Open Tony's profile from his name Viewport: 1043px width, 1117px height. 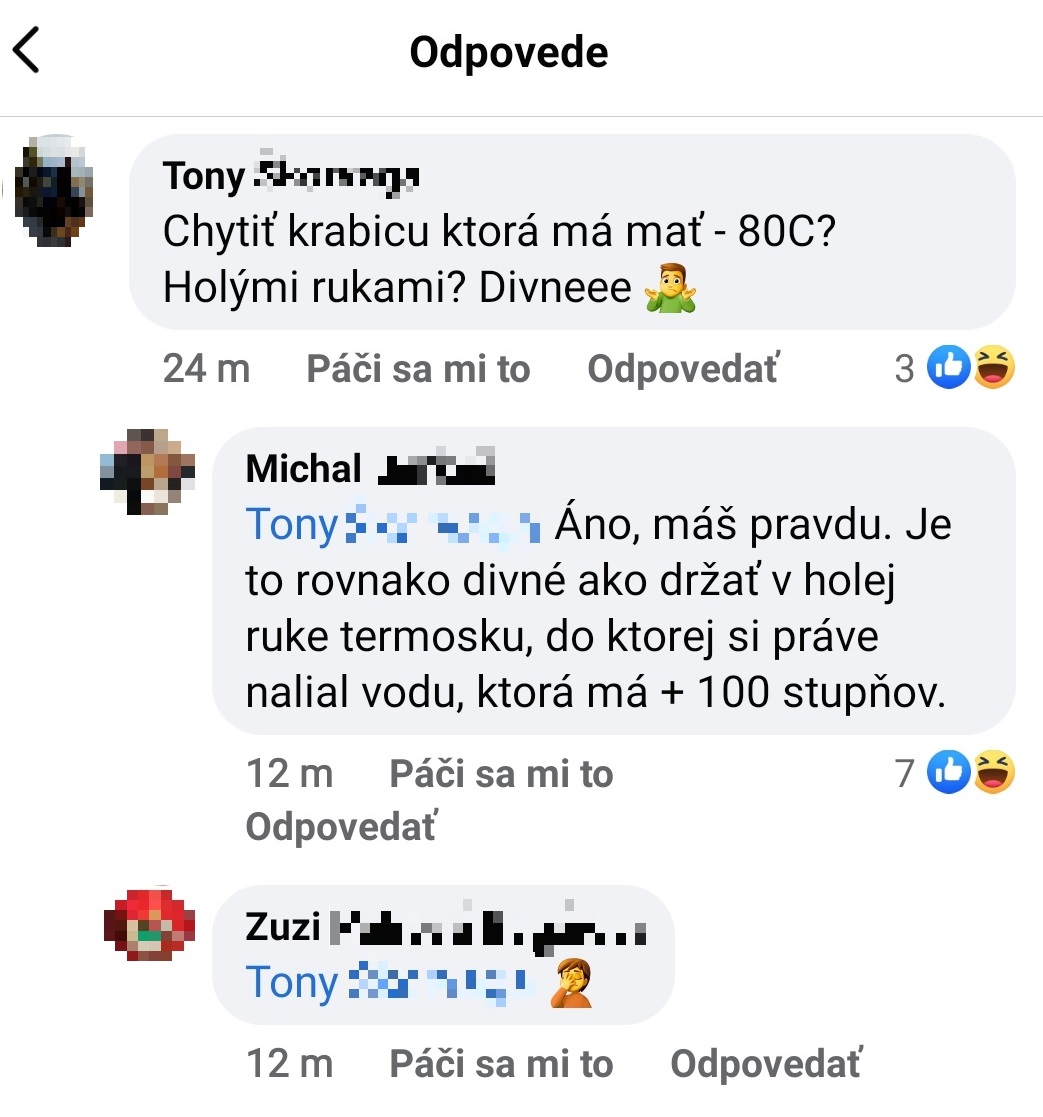coord(290,176)
